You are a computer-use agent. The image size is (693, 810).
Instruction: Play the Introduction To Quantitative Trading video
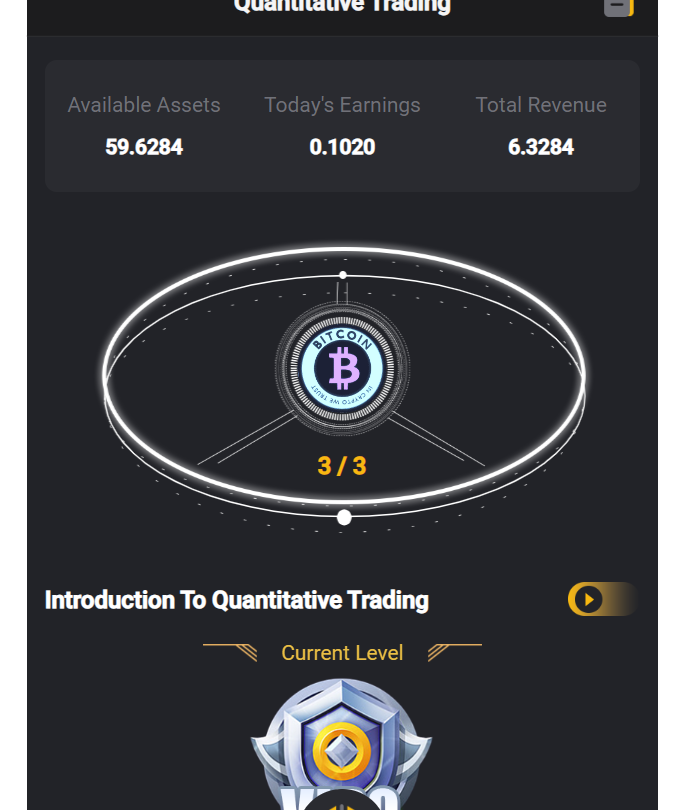point(589,599)
